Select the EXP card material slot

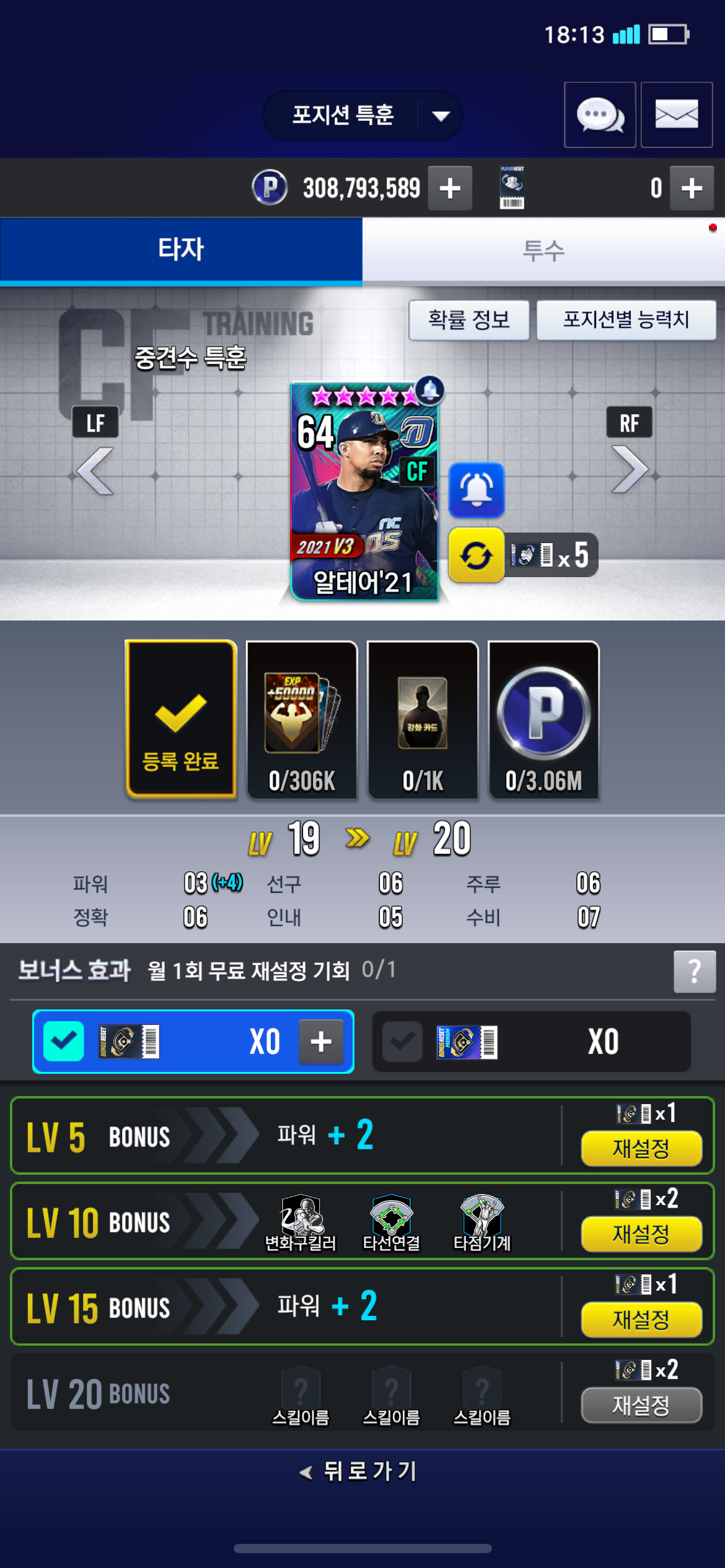302,720
